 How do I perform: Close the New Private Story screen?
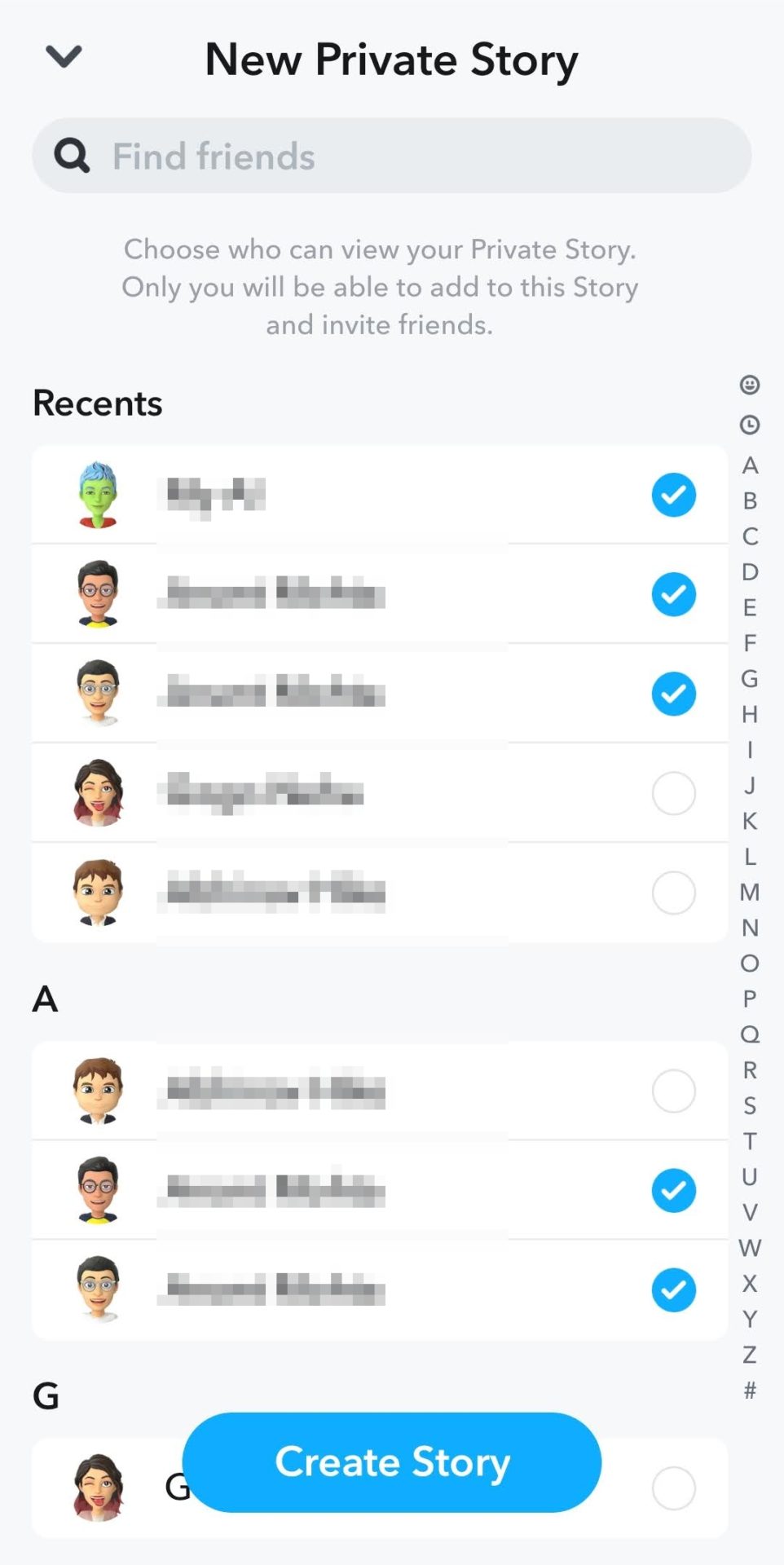(x=64, y=57)
